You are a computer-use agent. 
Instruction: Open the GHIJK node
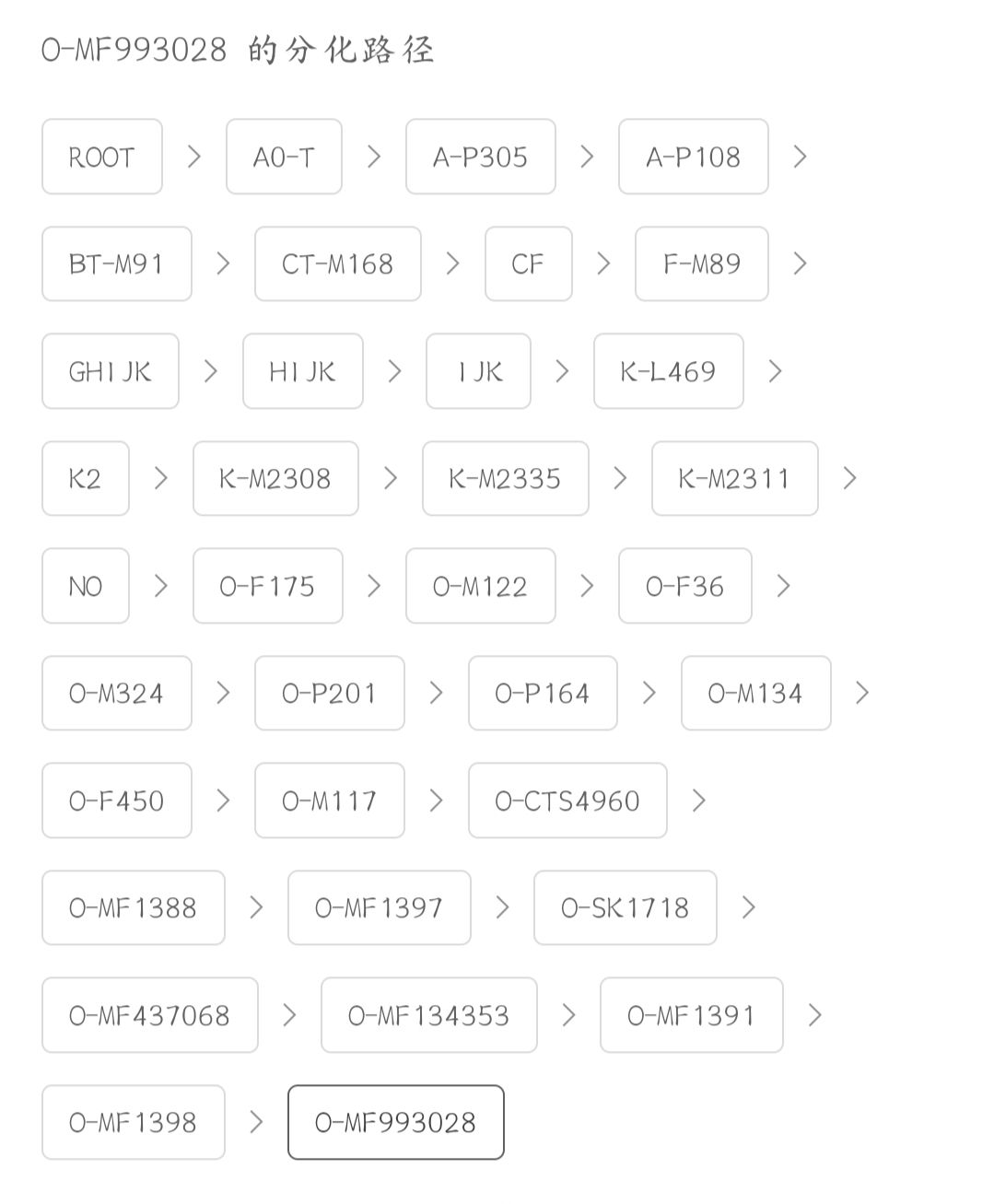pos(110,371)
